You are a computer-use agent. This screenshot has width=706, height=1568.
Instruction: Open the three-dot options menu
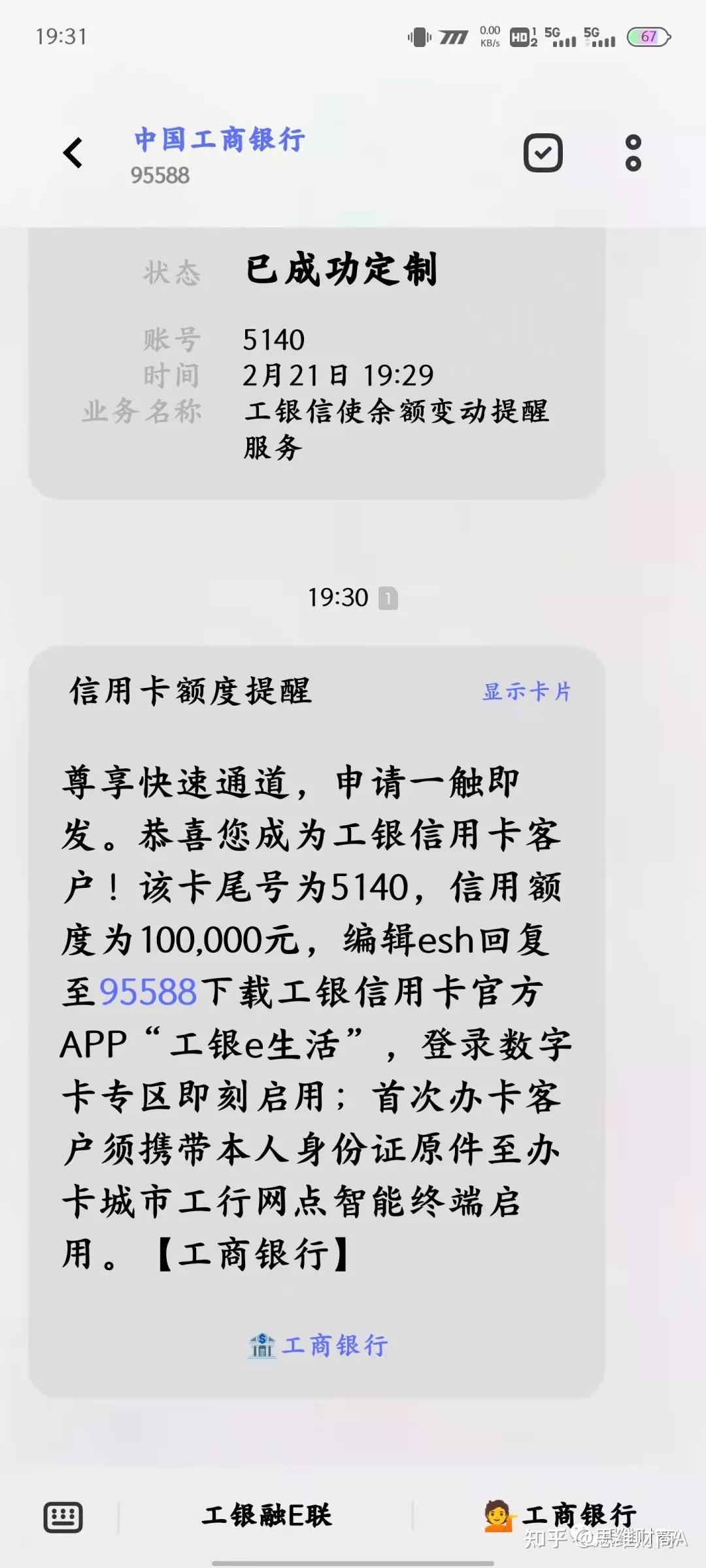[x=633, y=154]
